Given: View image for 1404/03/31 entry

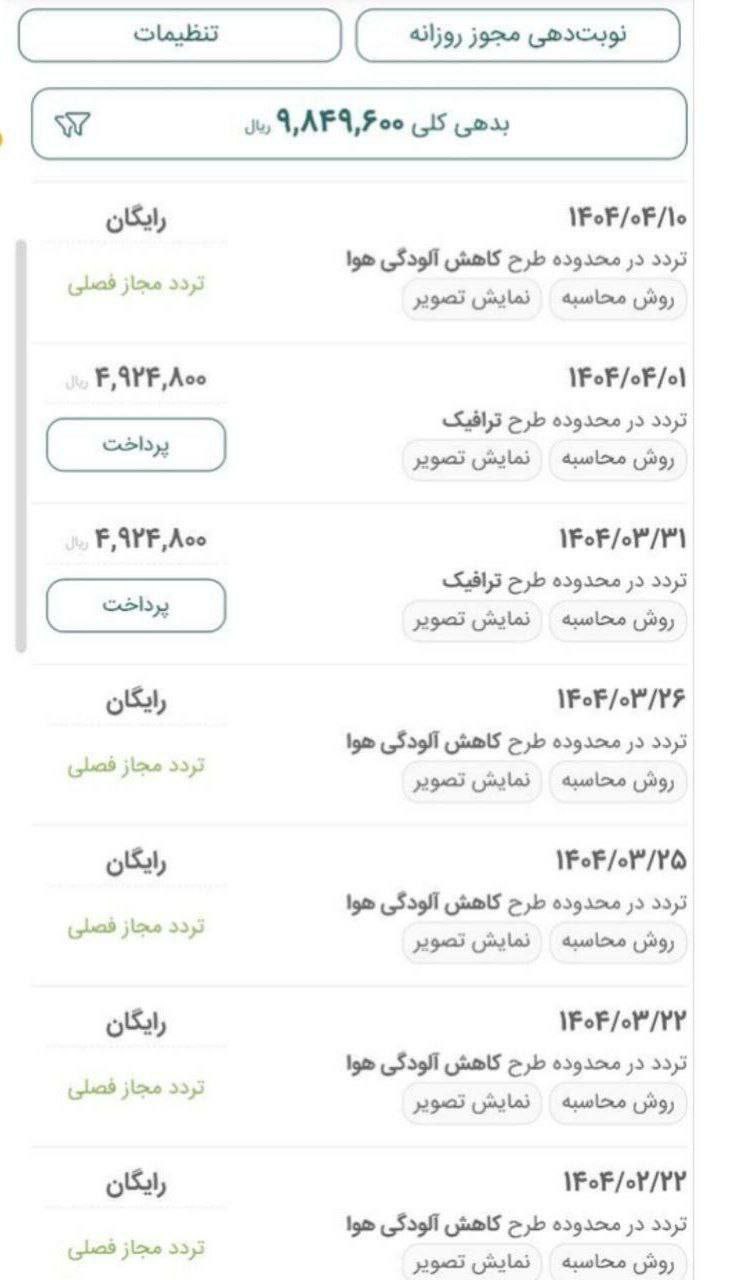Looking at the screenshot, I should coord(472,621).
